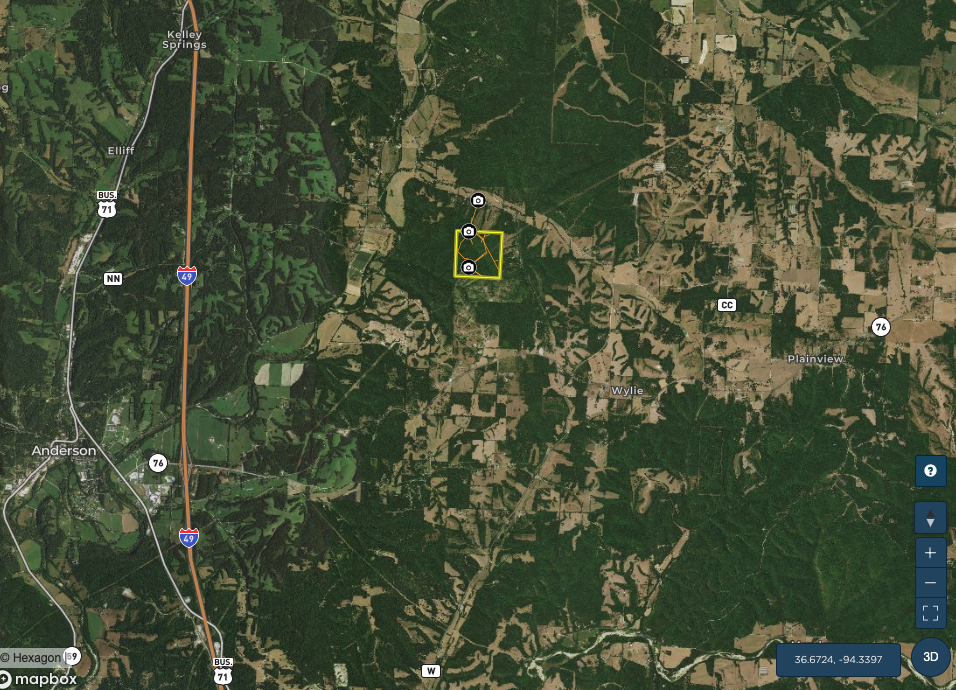Open the northernmost camera photo marker

pos(478,200)
